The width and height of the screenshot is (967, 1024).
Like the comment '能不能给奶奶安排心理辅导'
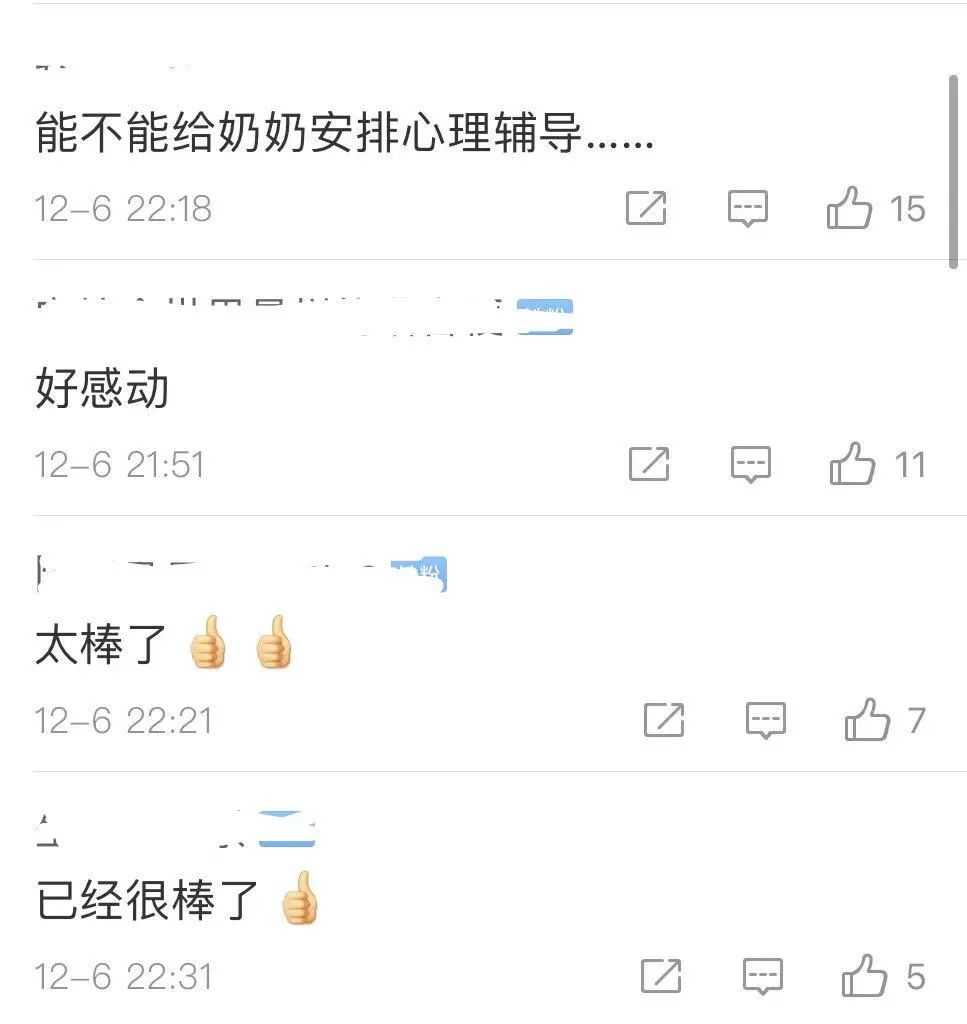coord(849,208)
